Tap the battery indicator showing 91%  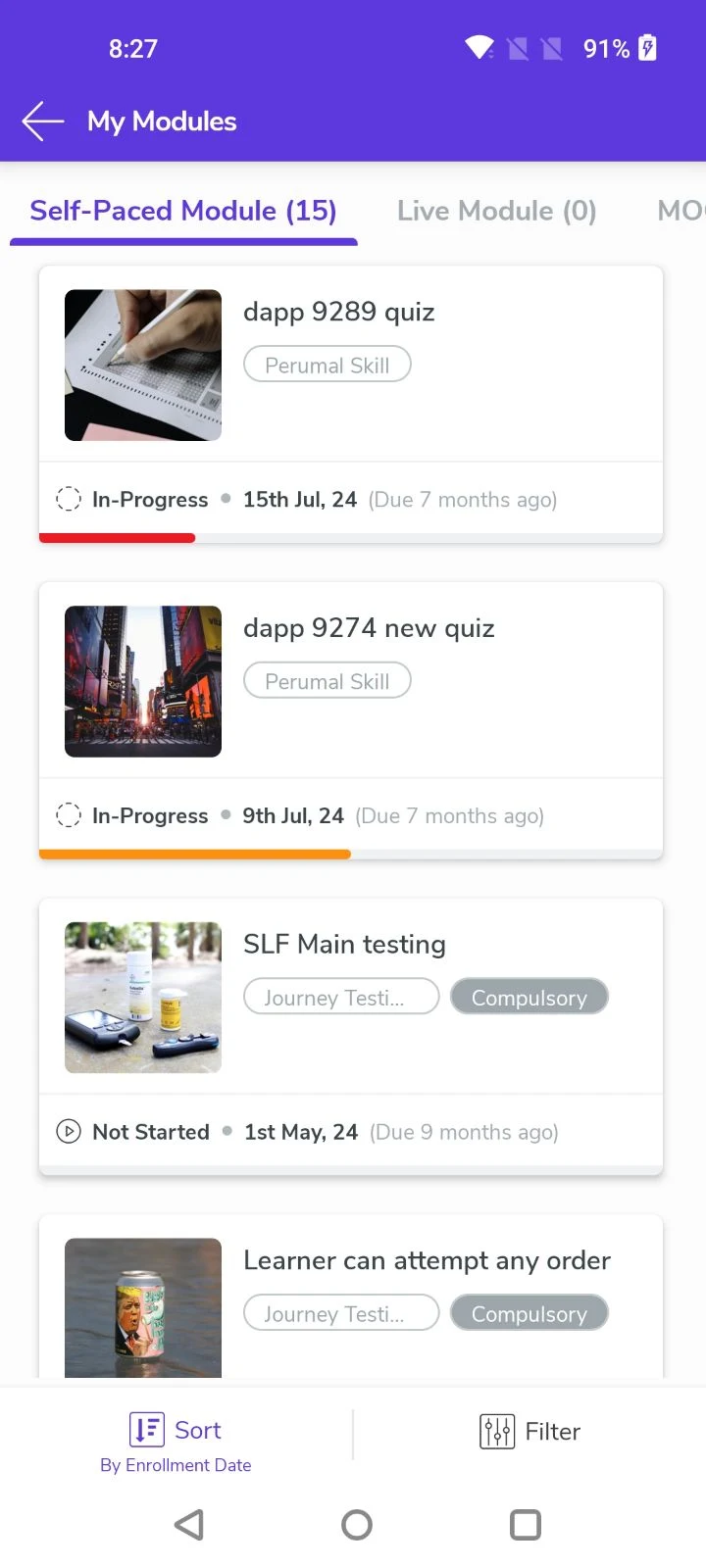pyautogui.click(x=620, y=48)
